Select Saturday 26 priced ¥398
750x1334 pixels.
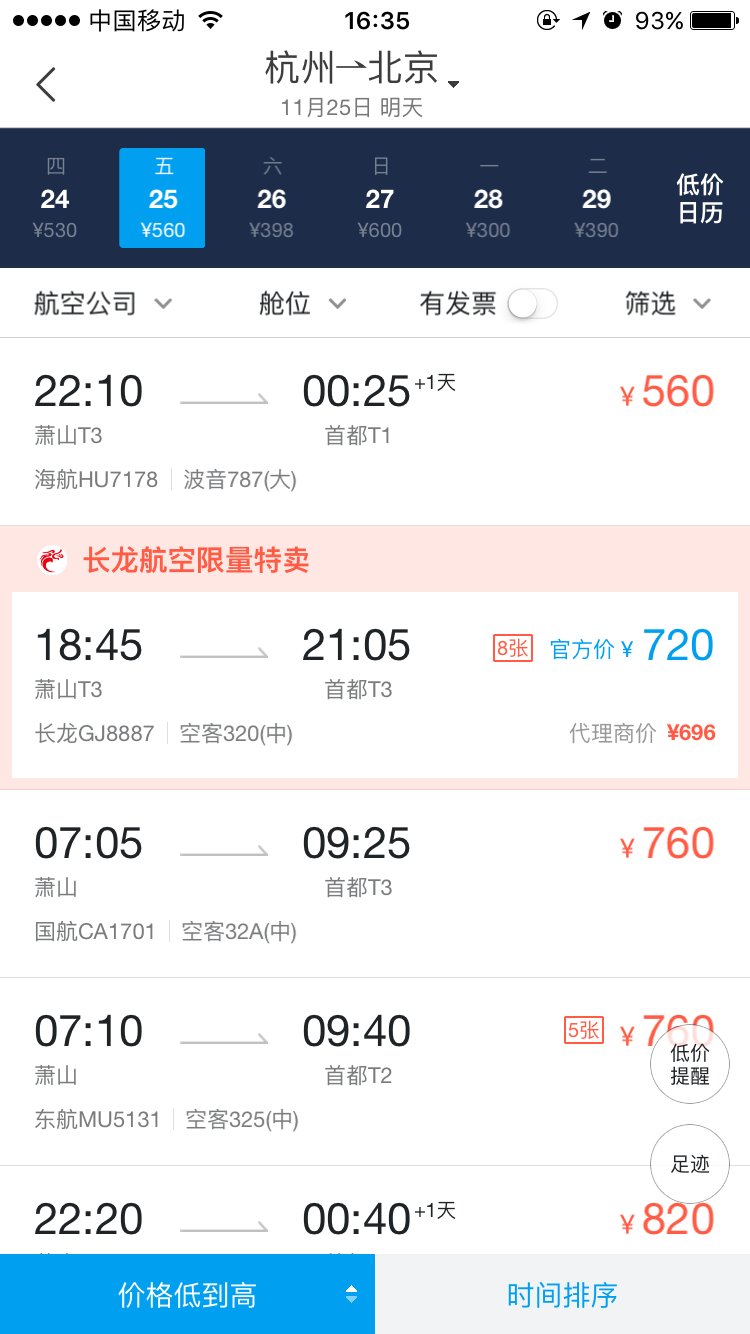(271, 198)
